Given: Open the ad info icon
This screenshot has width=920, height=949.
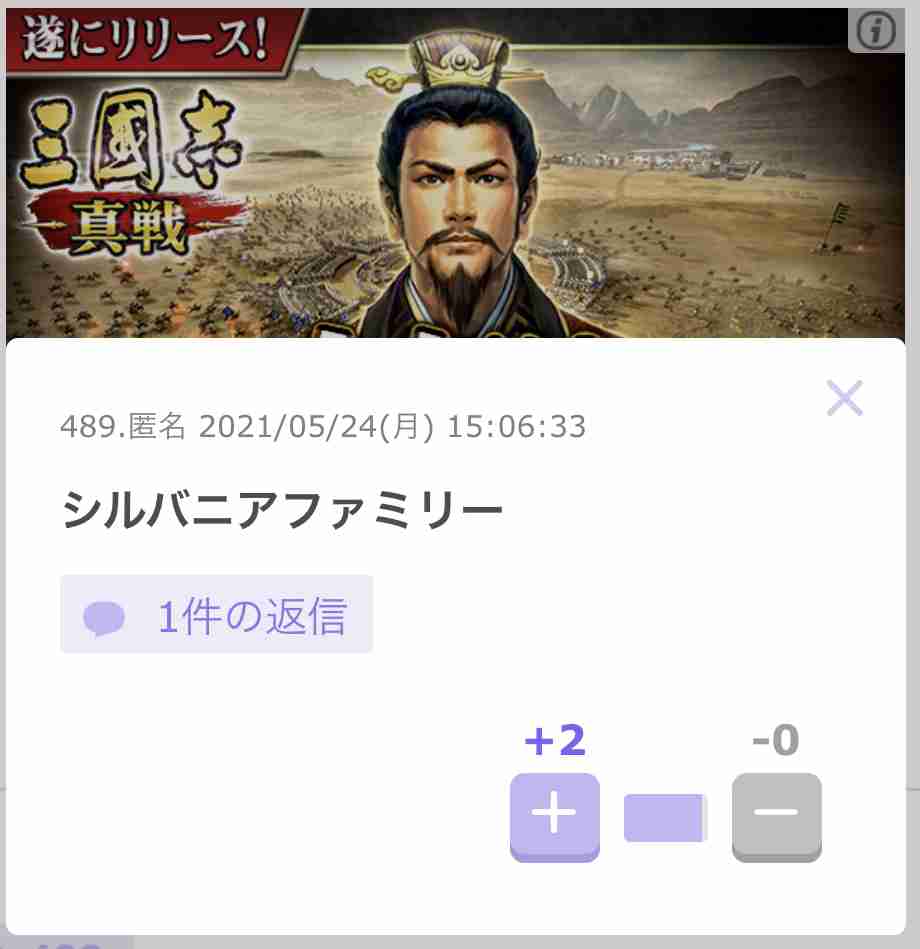Looking at the screenshot, I should [x=876, y=32].
